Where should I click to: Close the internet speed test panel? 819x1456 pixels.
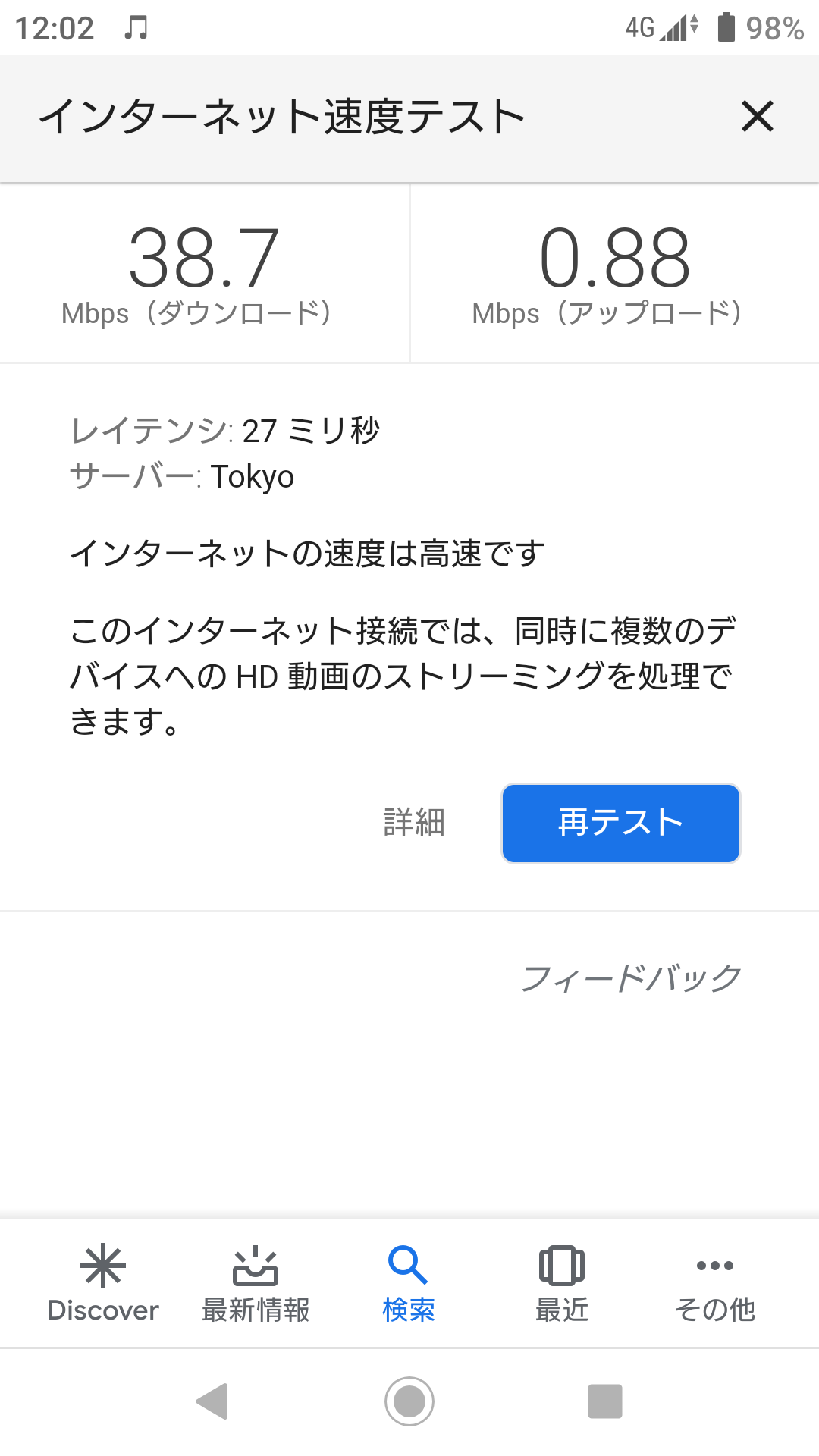(x=757, y=117)
